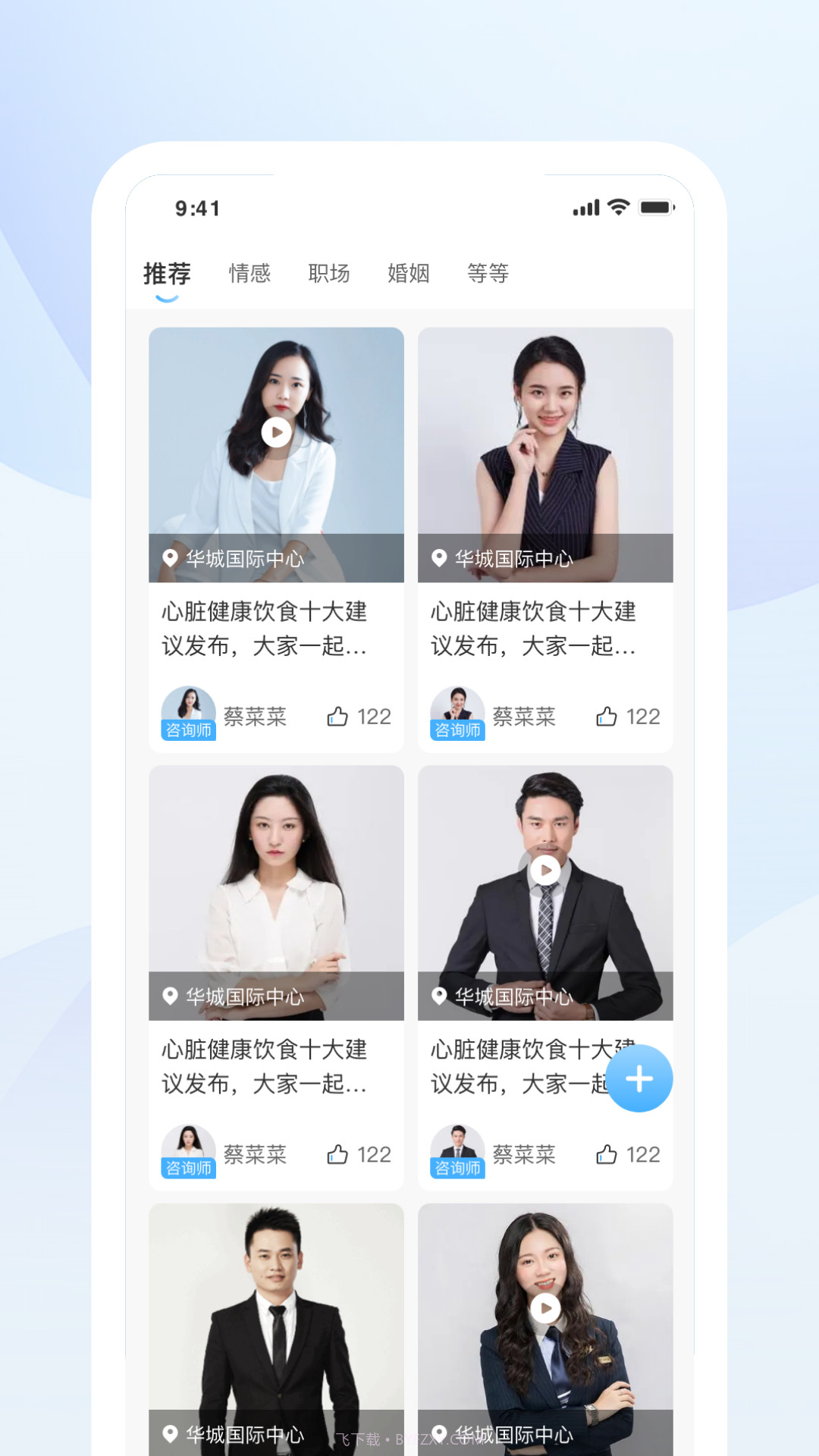Tap the battery icon in the status bar
This screenshot has height=1456, width=819.
(655, 206)
